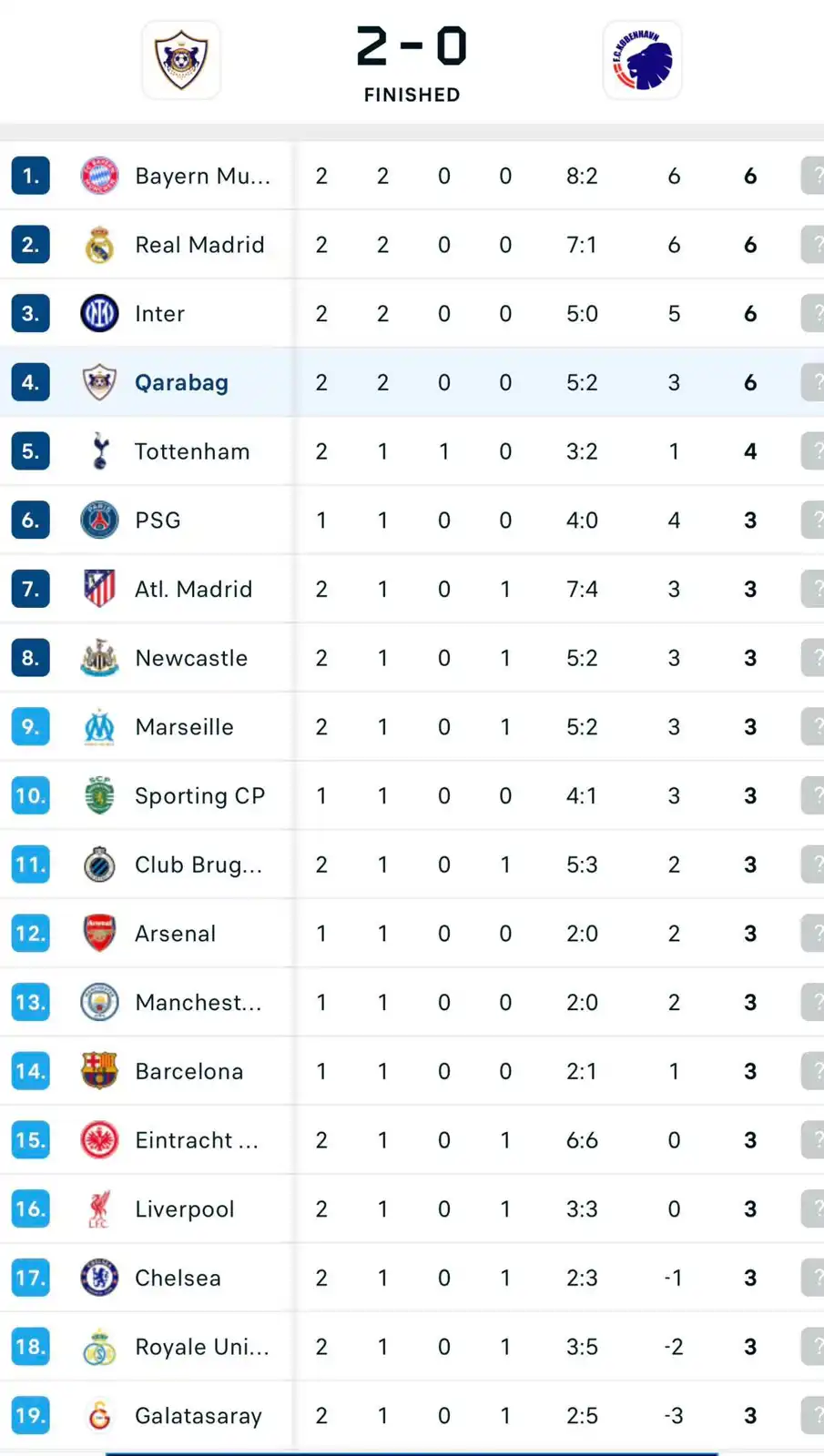
Task: Select the Inter Milan crest icon
Action: pos(100,313)
